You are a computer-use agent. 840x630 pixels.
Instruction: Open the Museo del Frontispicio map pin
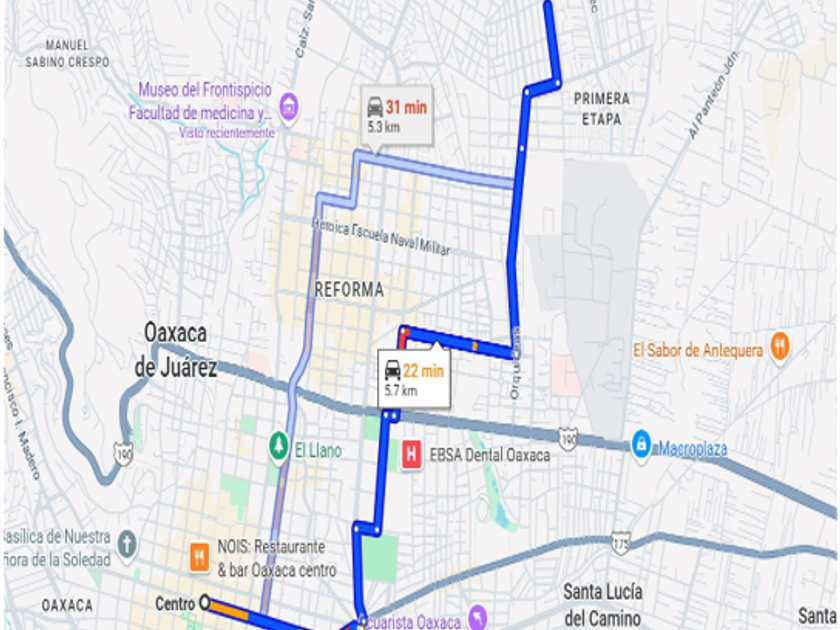[288, 106]
